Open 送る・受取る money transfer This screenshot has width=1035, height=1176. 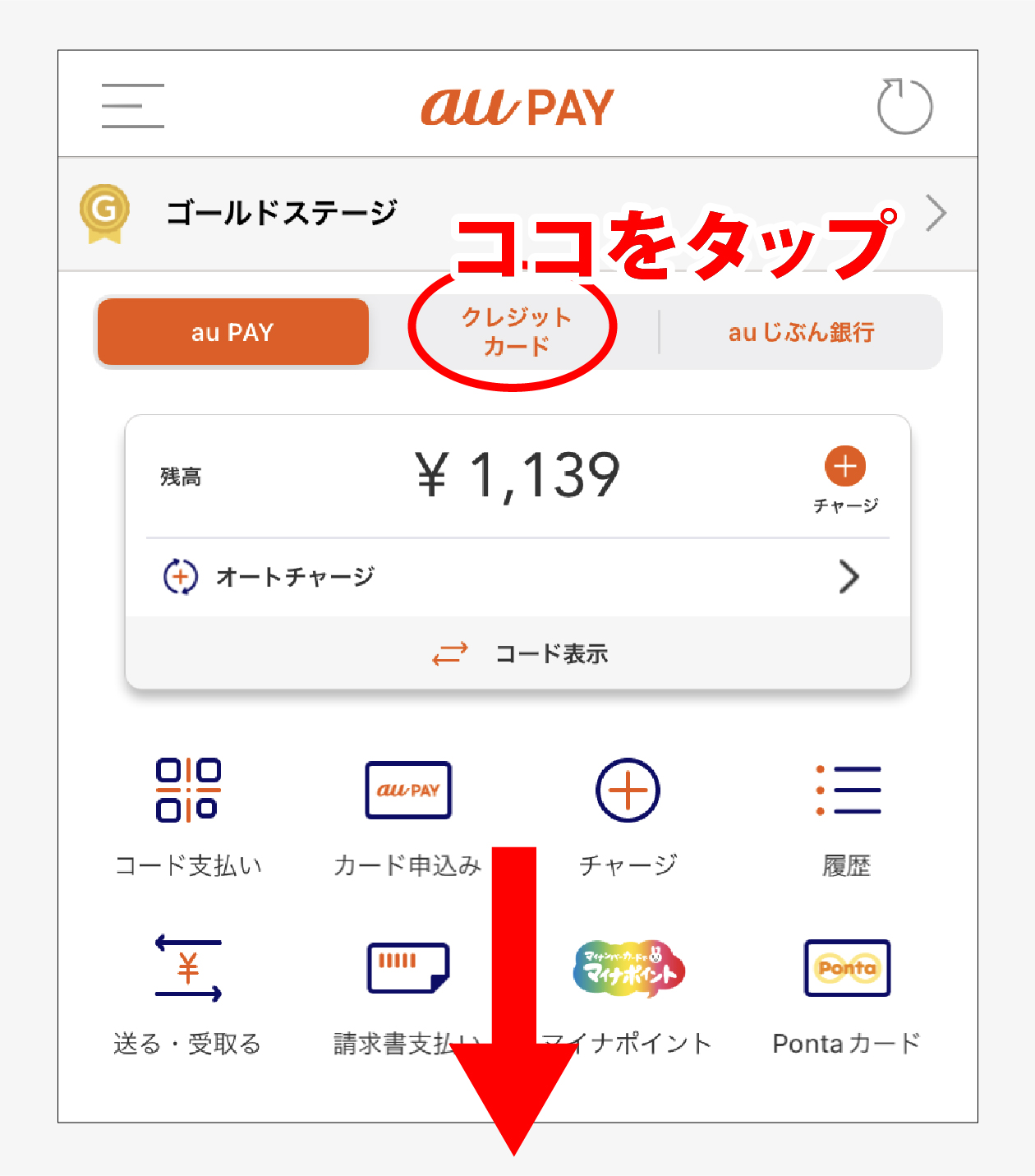tap(188, 993)
